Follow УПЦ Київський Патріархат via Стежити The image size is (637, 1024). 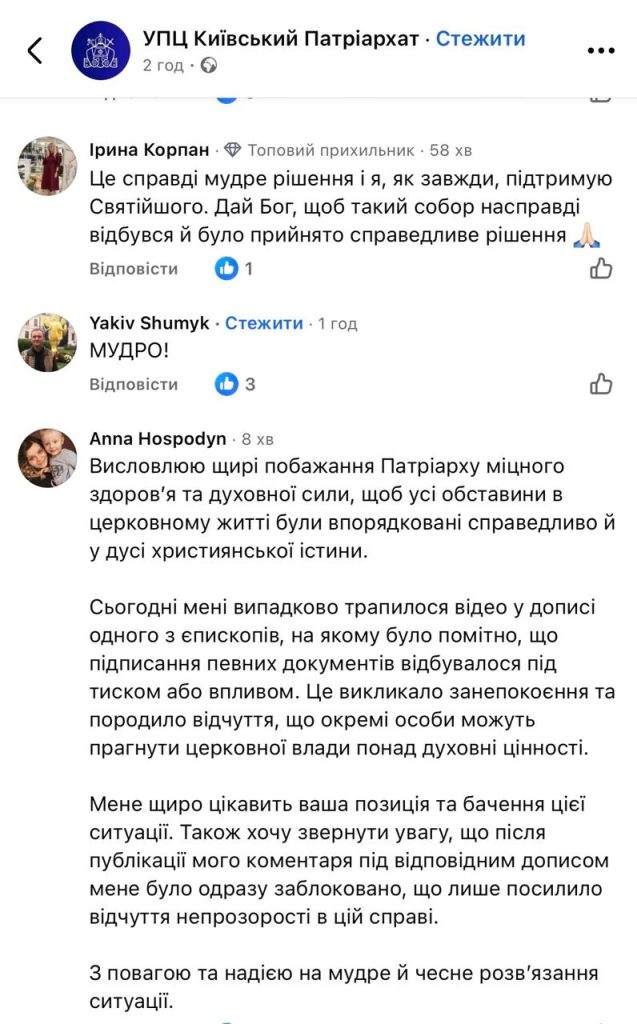(x=481, y=39)
